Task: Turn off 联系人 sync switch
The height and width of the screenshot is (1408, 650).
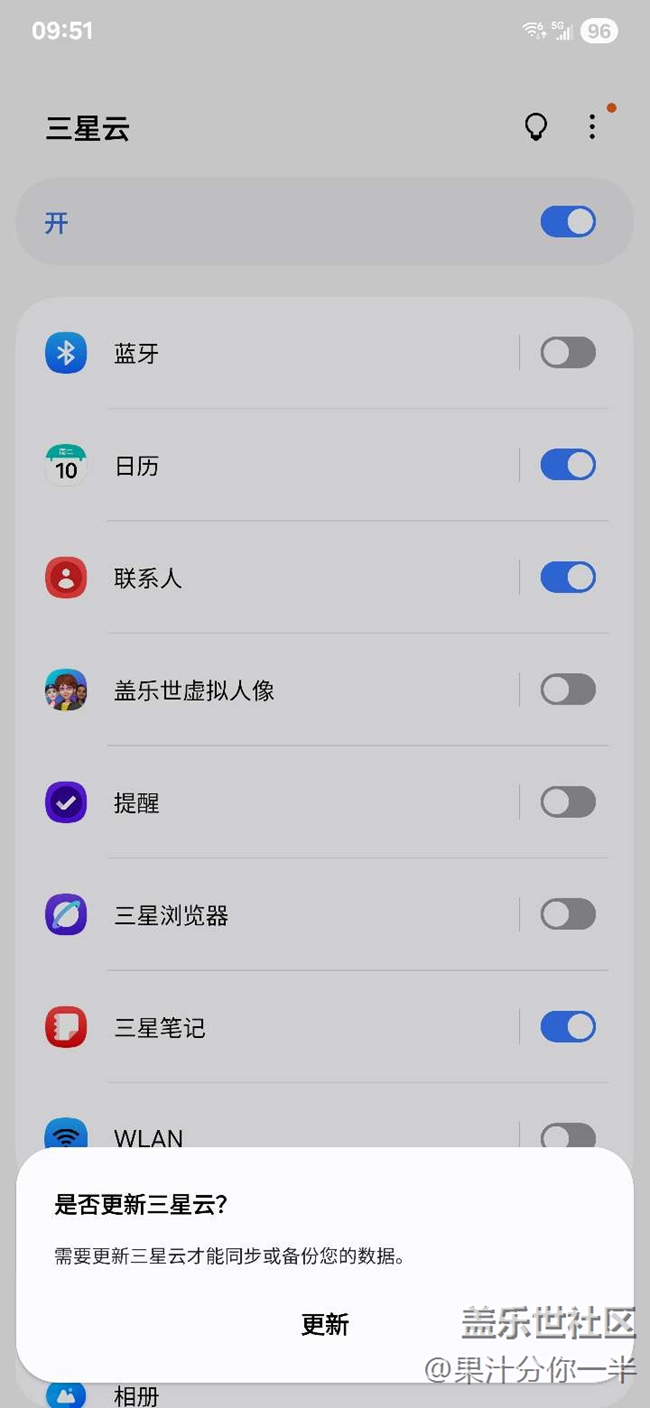Action: pyautogui.click(x=567, y=577)
